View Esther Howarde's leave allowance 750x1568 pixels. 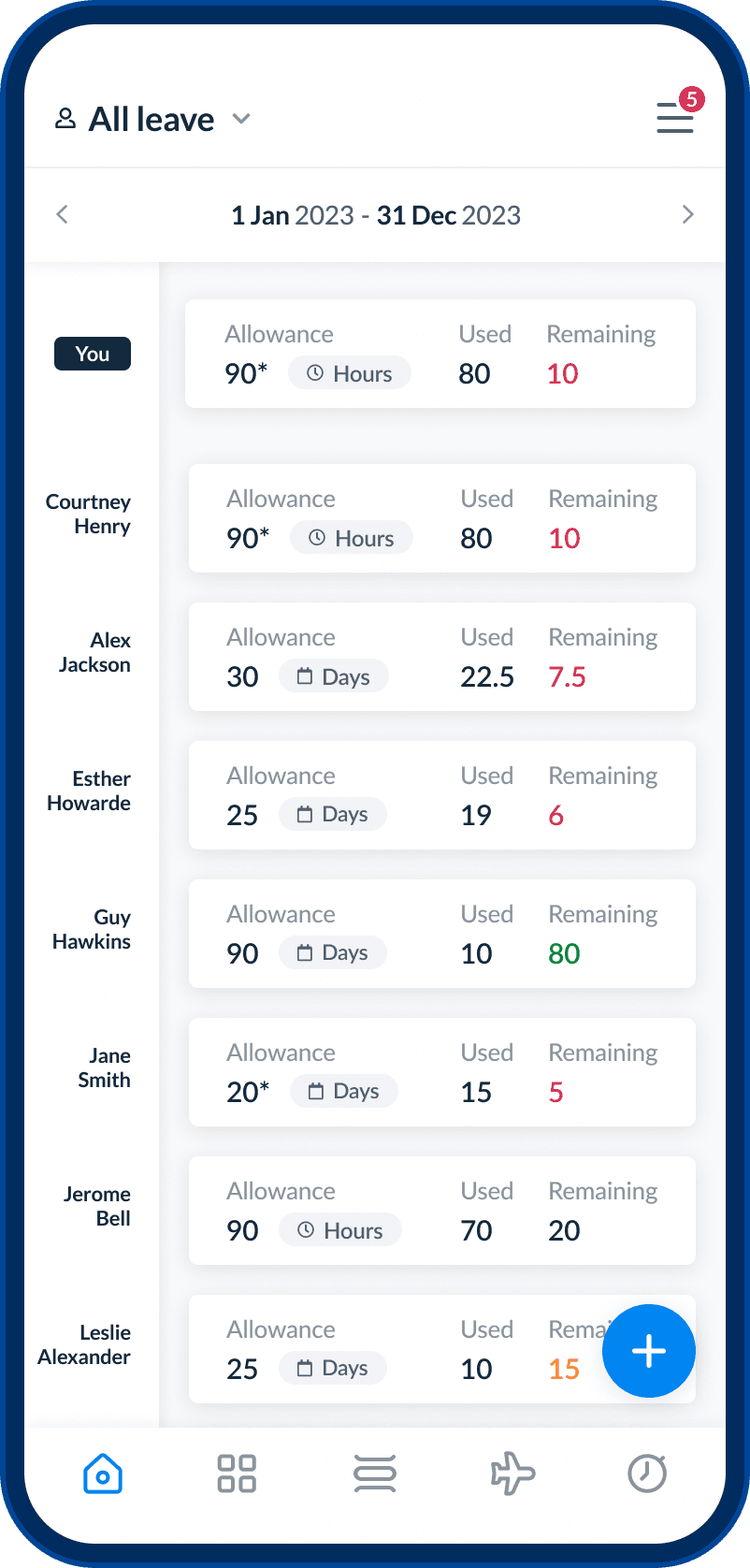click(442, 795)
